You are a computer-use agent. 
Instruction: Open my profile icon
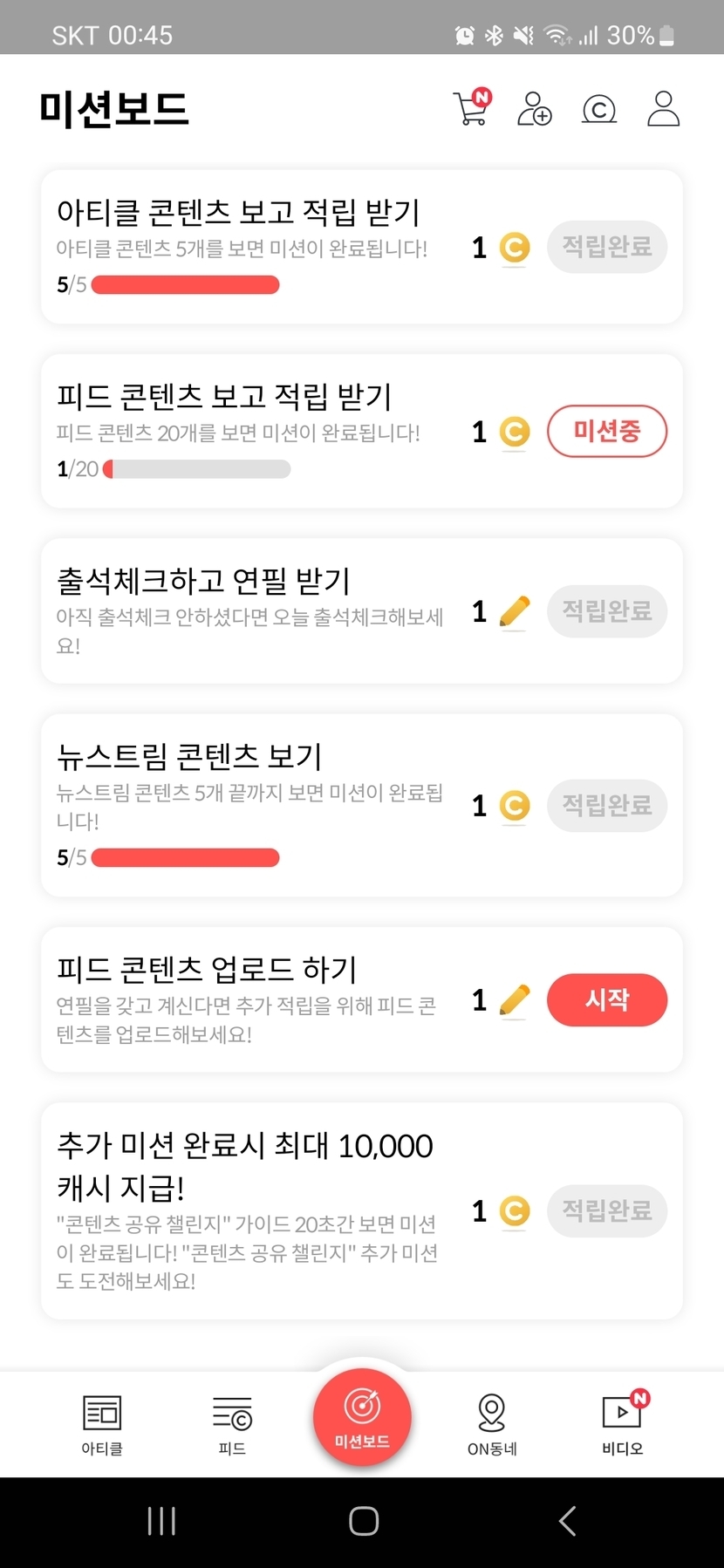pyautogui.click(x=663, y=109)
